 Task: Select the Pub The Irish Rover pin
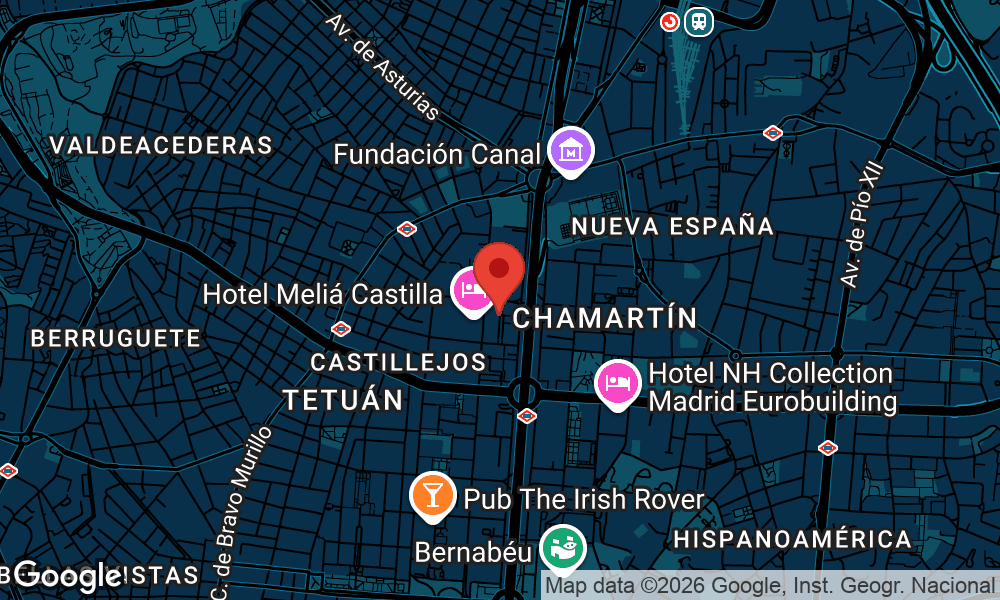click(433, 495)
